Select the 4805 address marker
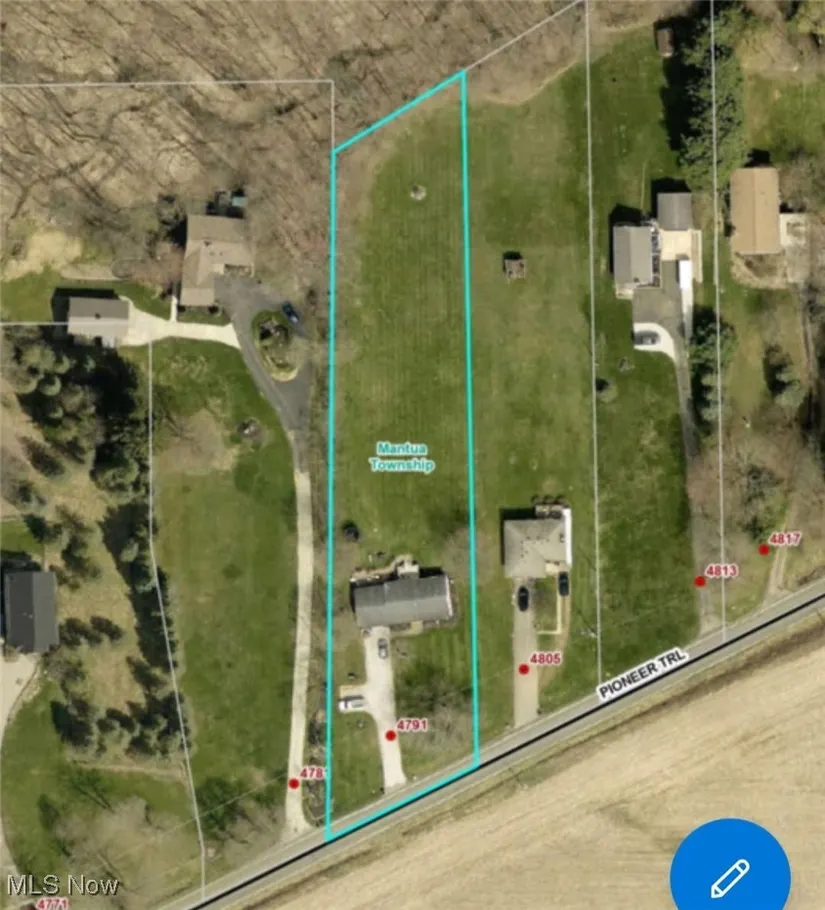825x910 pixels. pos(523,668)
